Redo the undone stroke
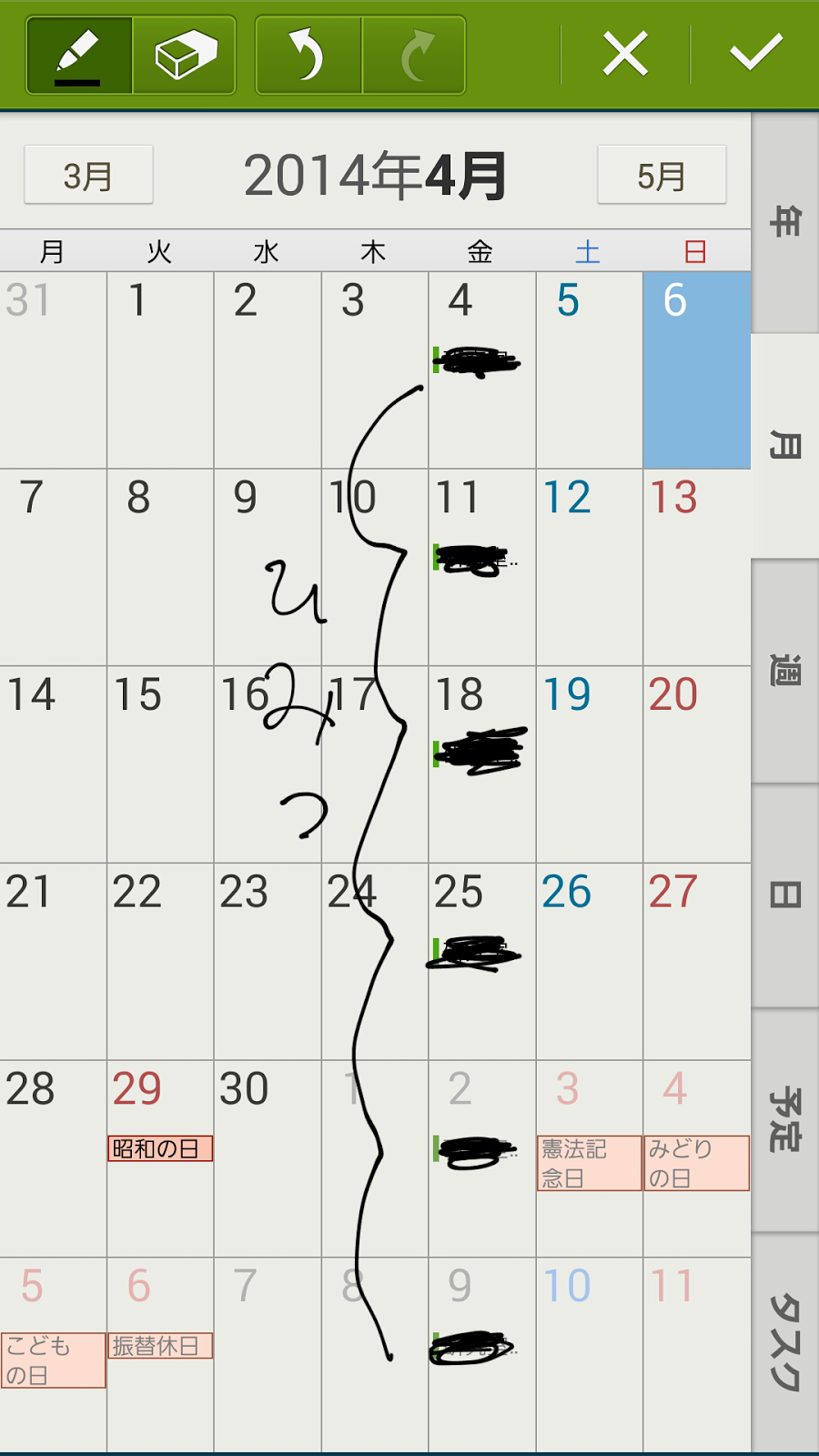The width and height of the screenshot is (819, 1456). [415, 56]
